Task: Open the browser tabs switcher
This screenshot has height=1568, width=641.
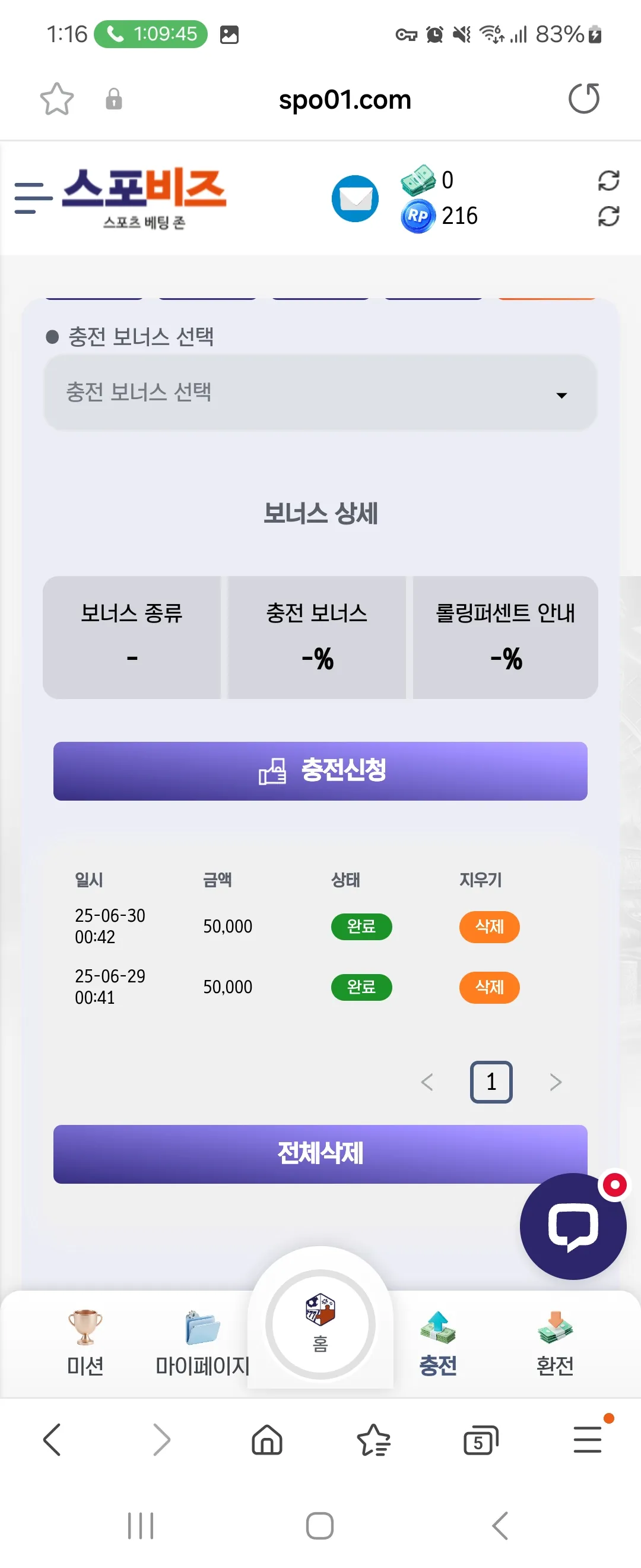Action: click(x=480, y=1440)
